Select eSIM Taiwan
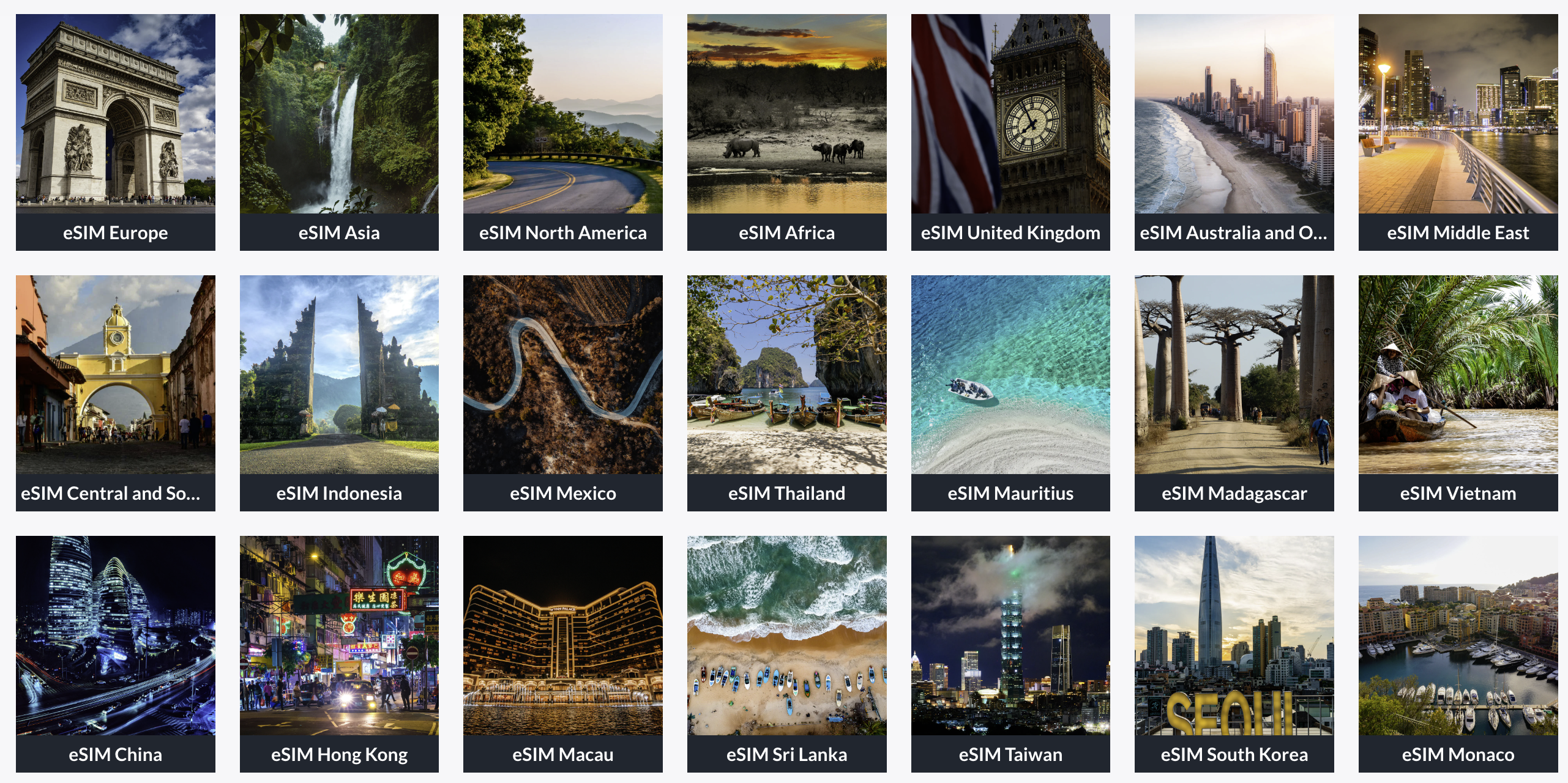The width and height of the screenshot is (1568, 783). 1010,653
